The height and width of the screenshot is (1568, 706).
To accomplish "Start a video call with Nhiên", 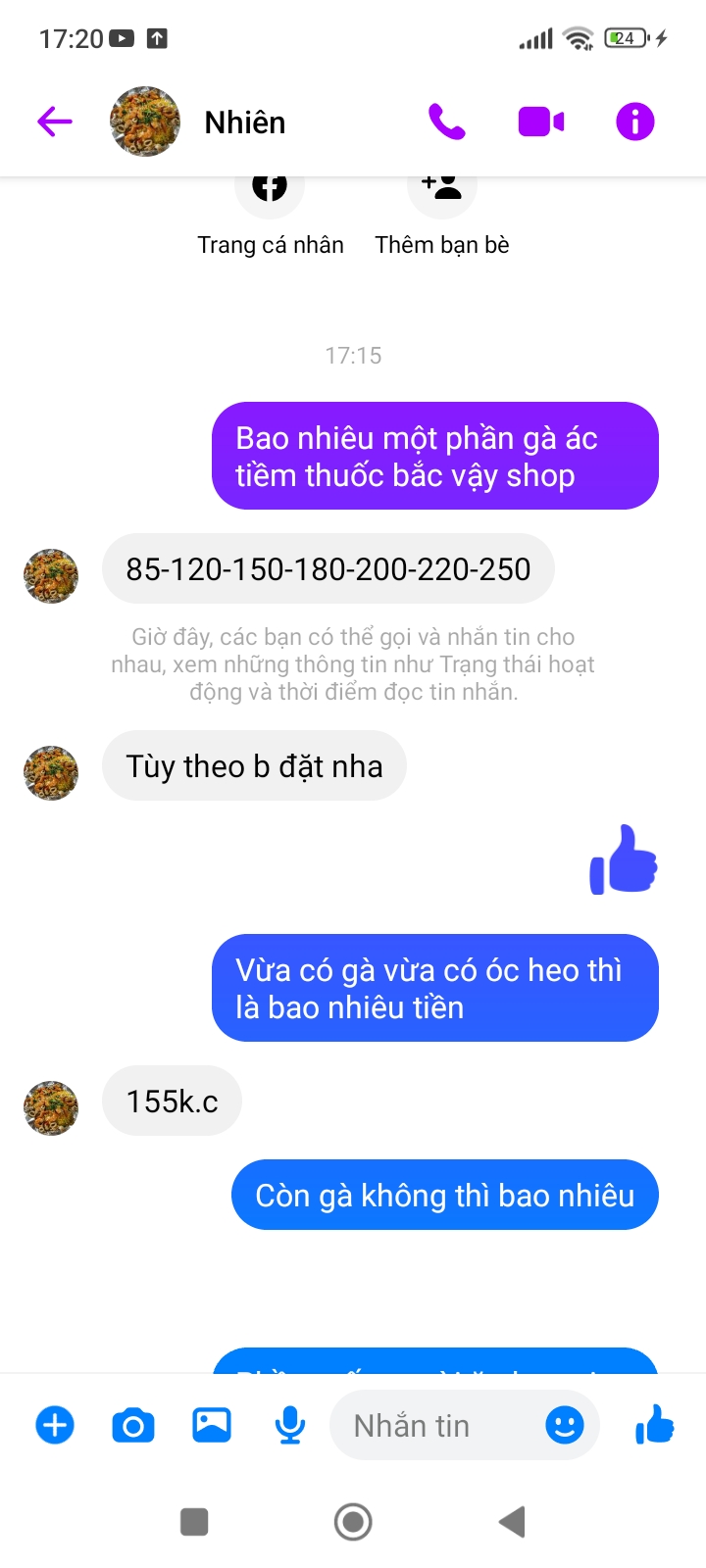I will click(x=541, y=122).
